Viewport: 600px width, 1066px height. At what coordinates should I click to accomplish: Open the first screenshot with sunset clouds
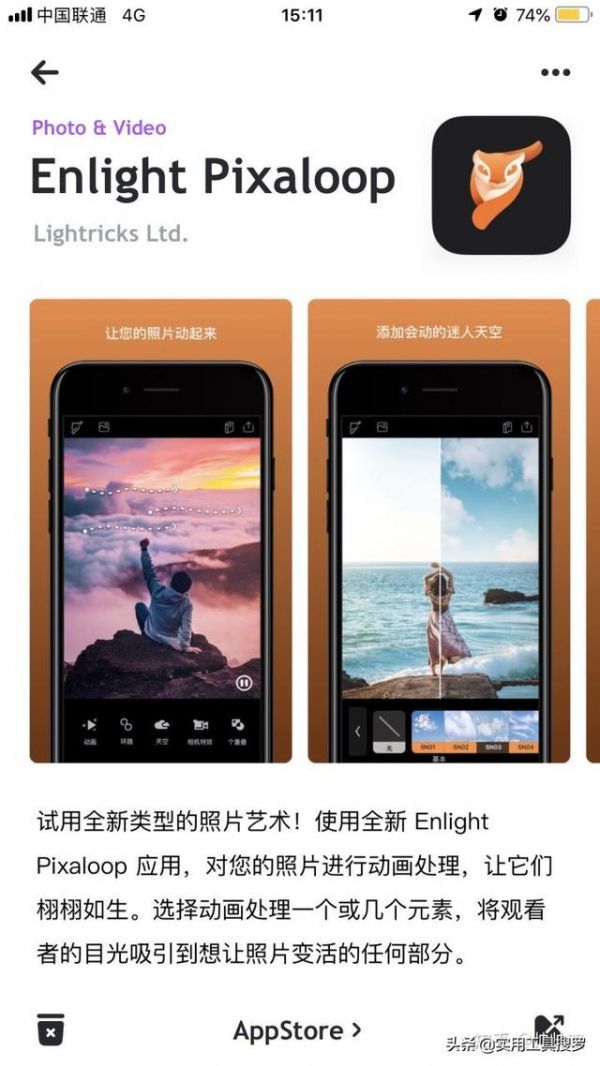pos(160,530)
